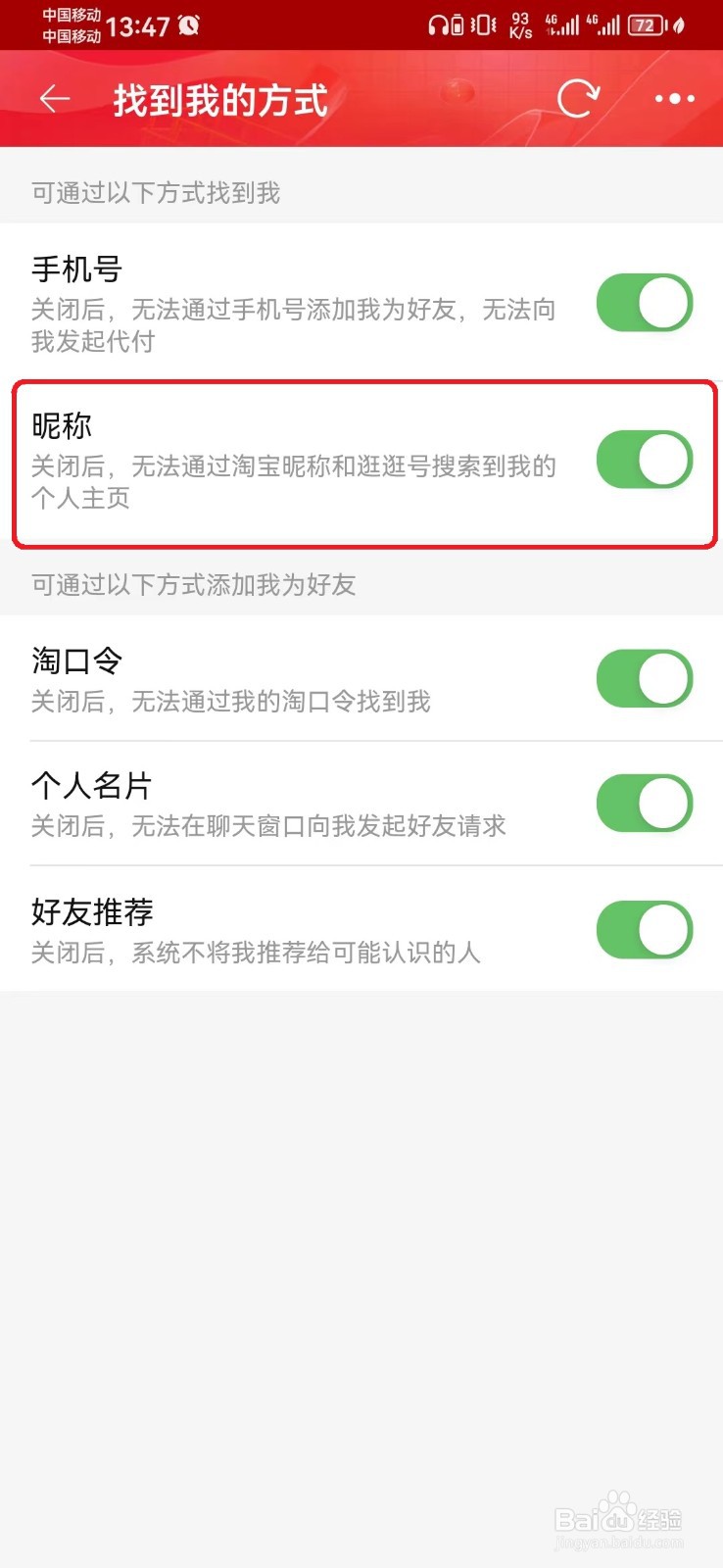Image resolution: width=723 pixels, height=1568 pixels.
Task: Tap the refresh icon in the header
Action: click(x=578, y=98)
